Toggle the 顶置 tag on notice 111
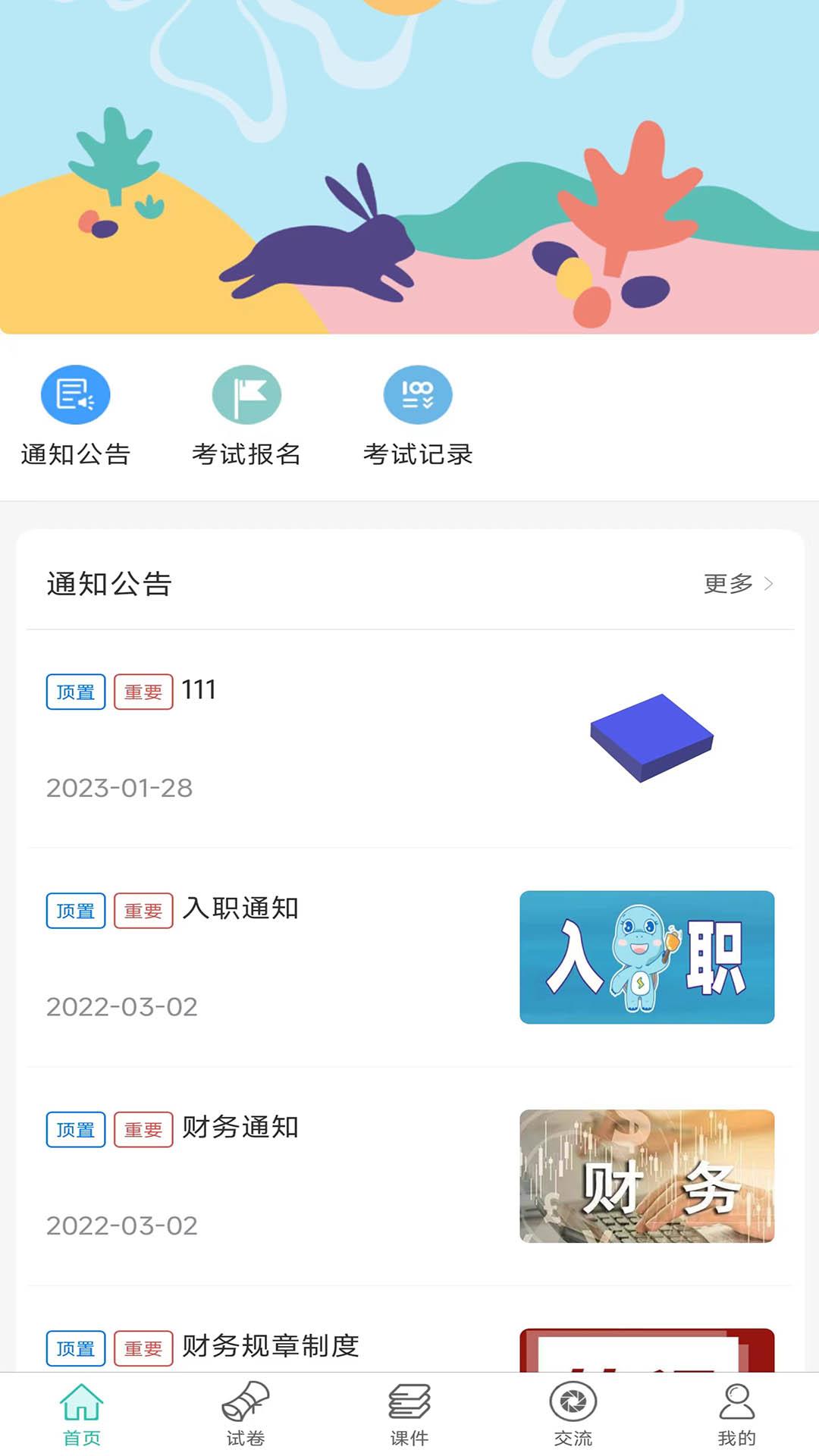 coord(75,691)
